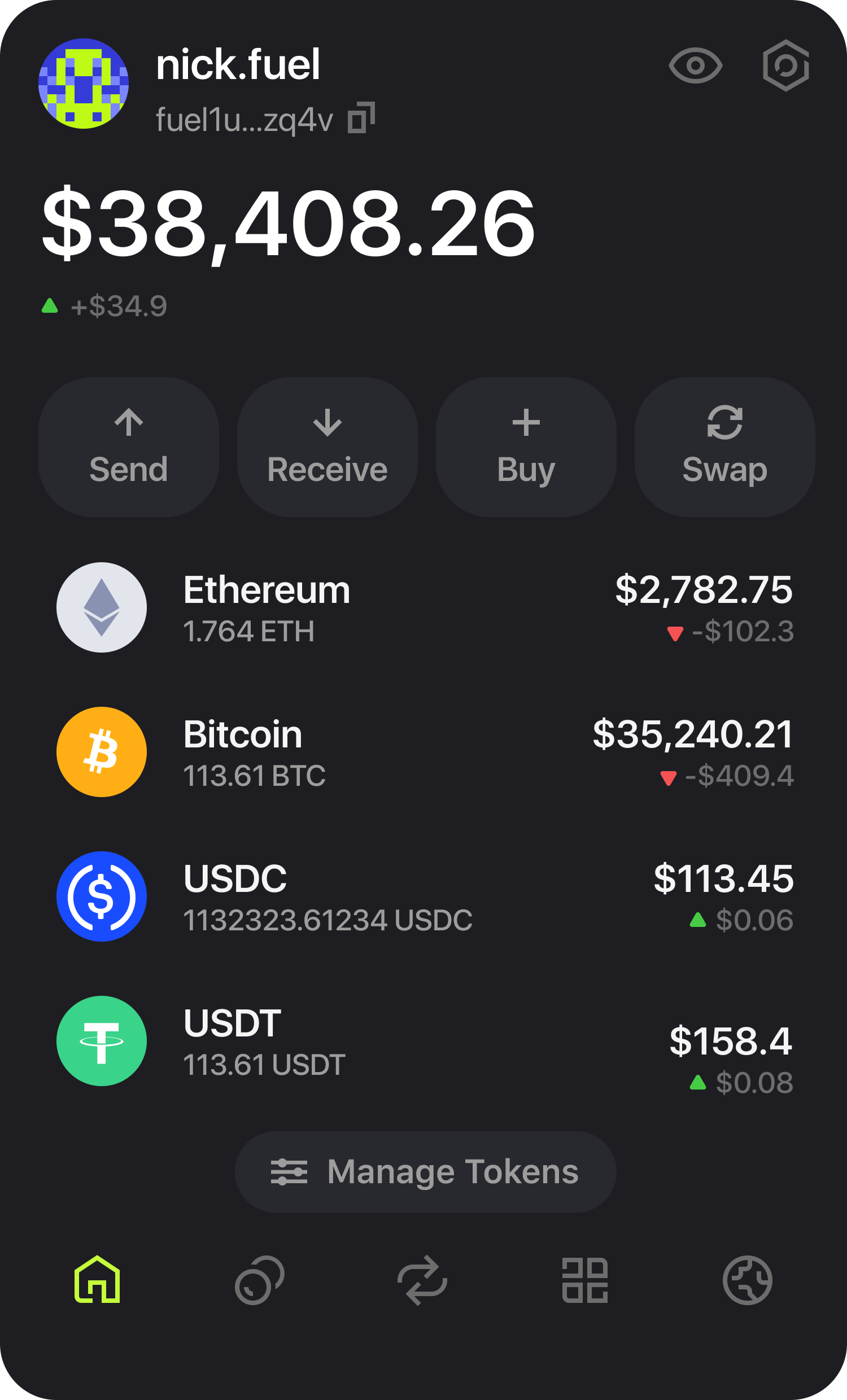Switch to the Home tab
Image resolution: width=847 pixels, height=1400 pixels.
pos(97,1280)
